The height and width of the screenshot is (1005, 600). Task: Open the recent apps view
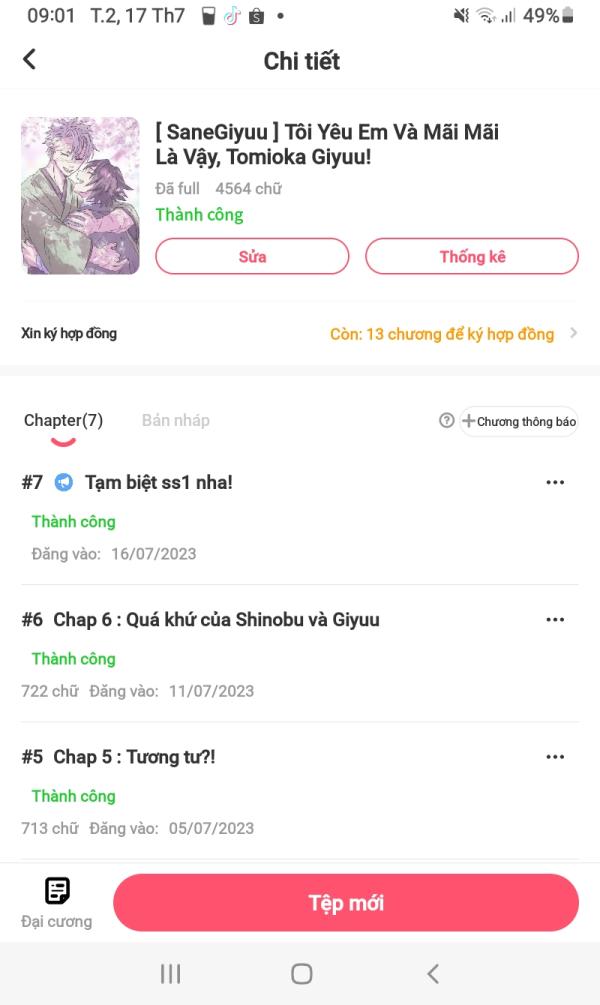pyautogui.click(x=171, y=974)
